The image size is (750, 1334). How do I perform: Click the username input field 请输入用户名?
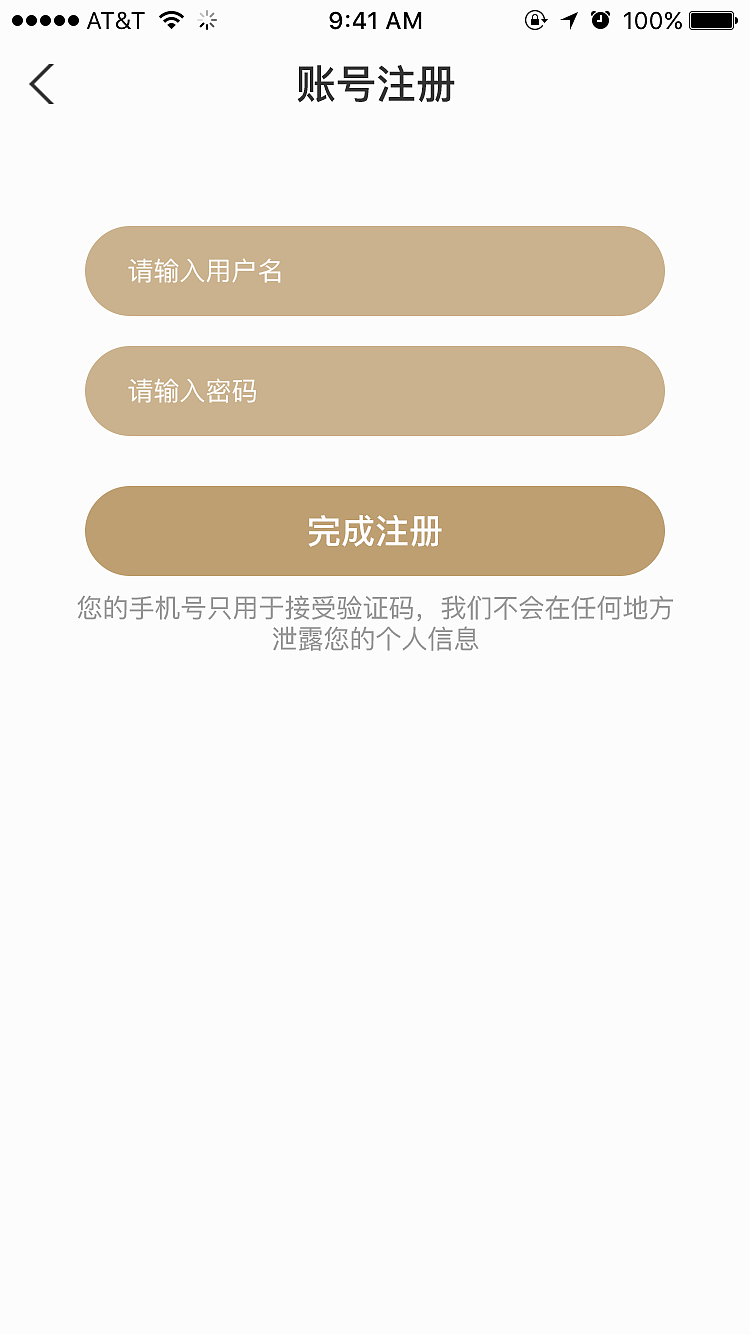[375, 271]
